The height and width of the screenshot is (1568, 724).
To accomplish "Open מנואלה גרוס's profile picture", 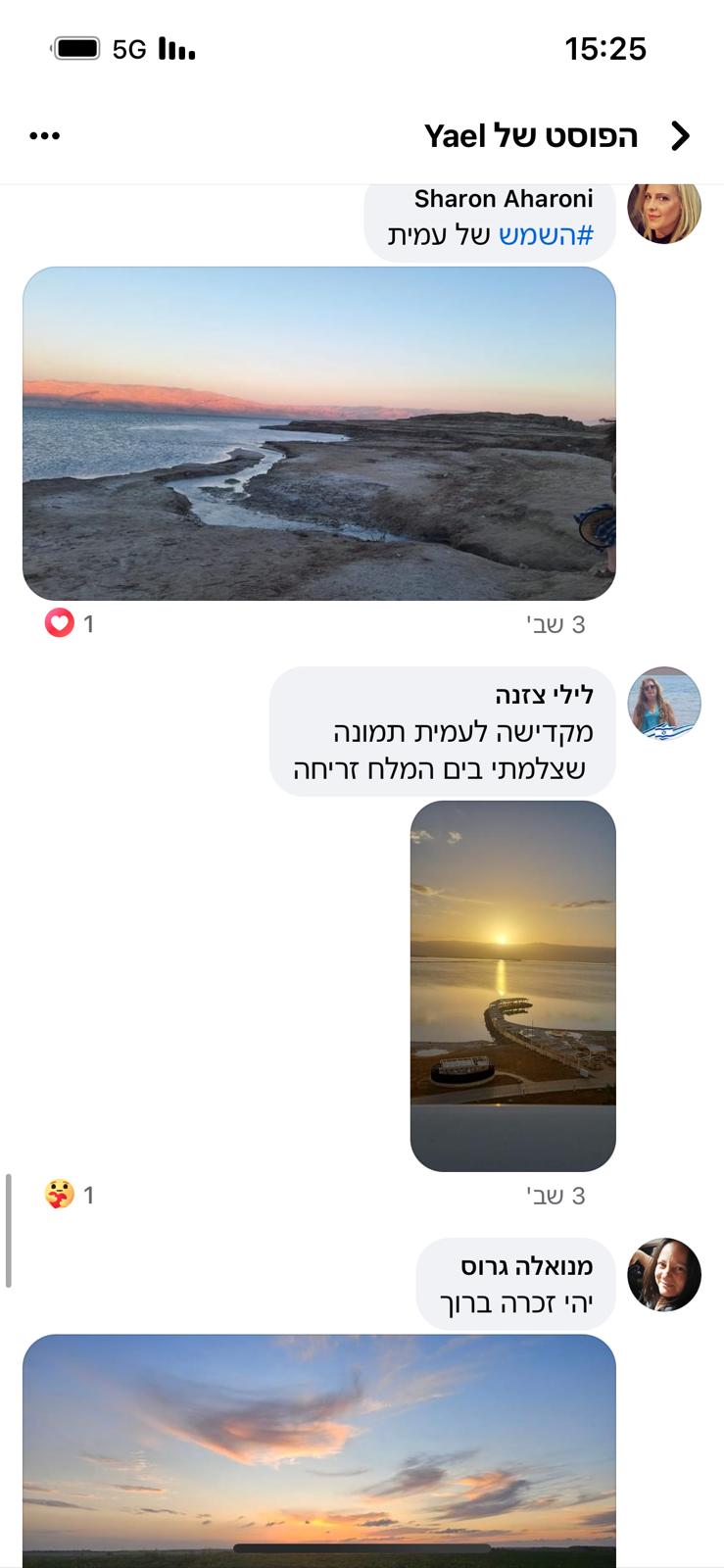I will (664, 1275).
